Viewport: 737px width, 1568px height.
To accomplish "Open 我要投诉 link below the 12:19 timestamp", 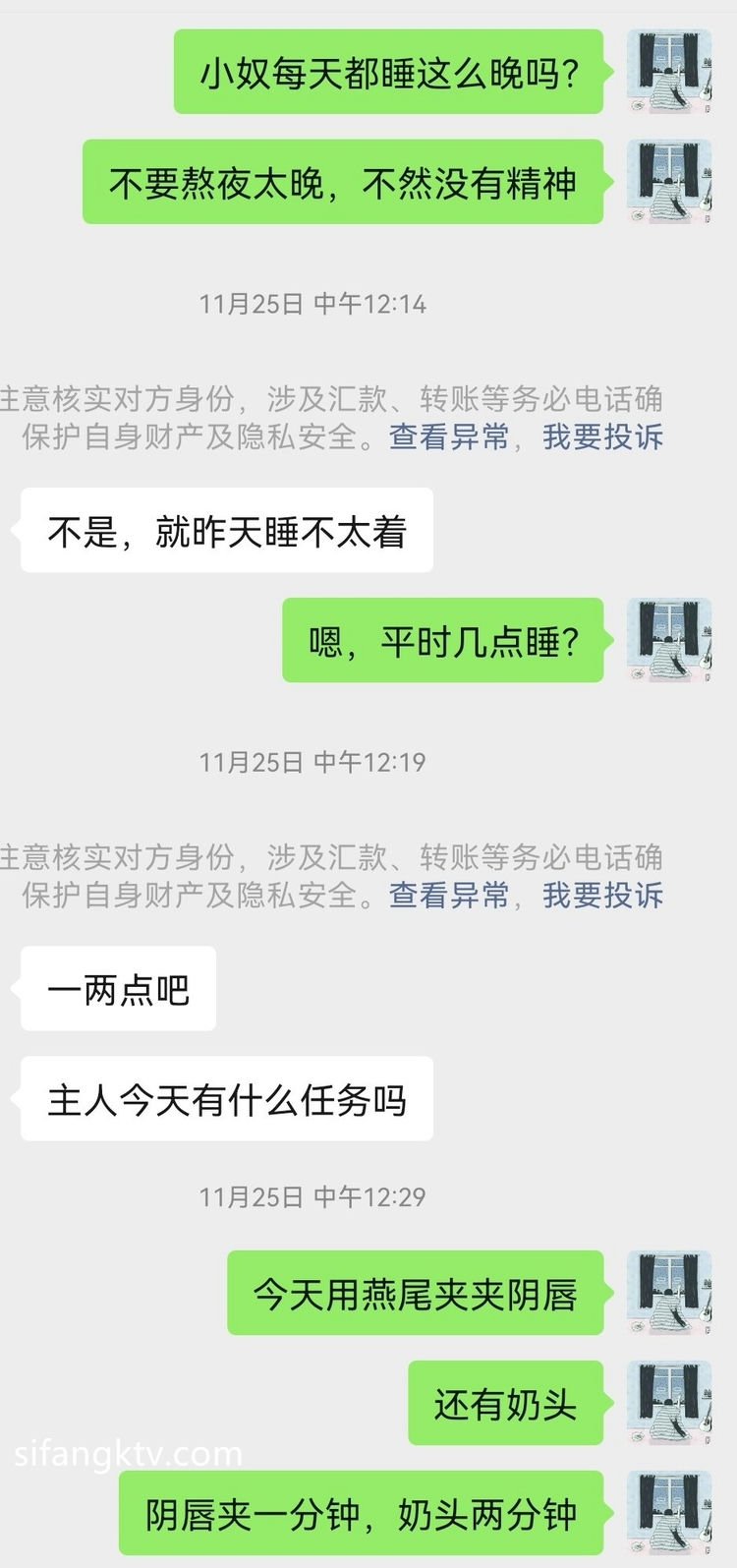I will pos(602,895).
